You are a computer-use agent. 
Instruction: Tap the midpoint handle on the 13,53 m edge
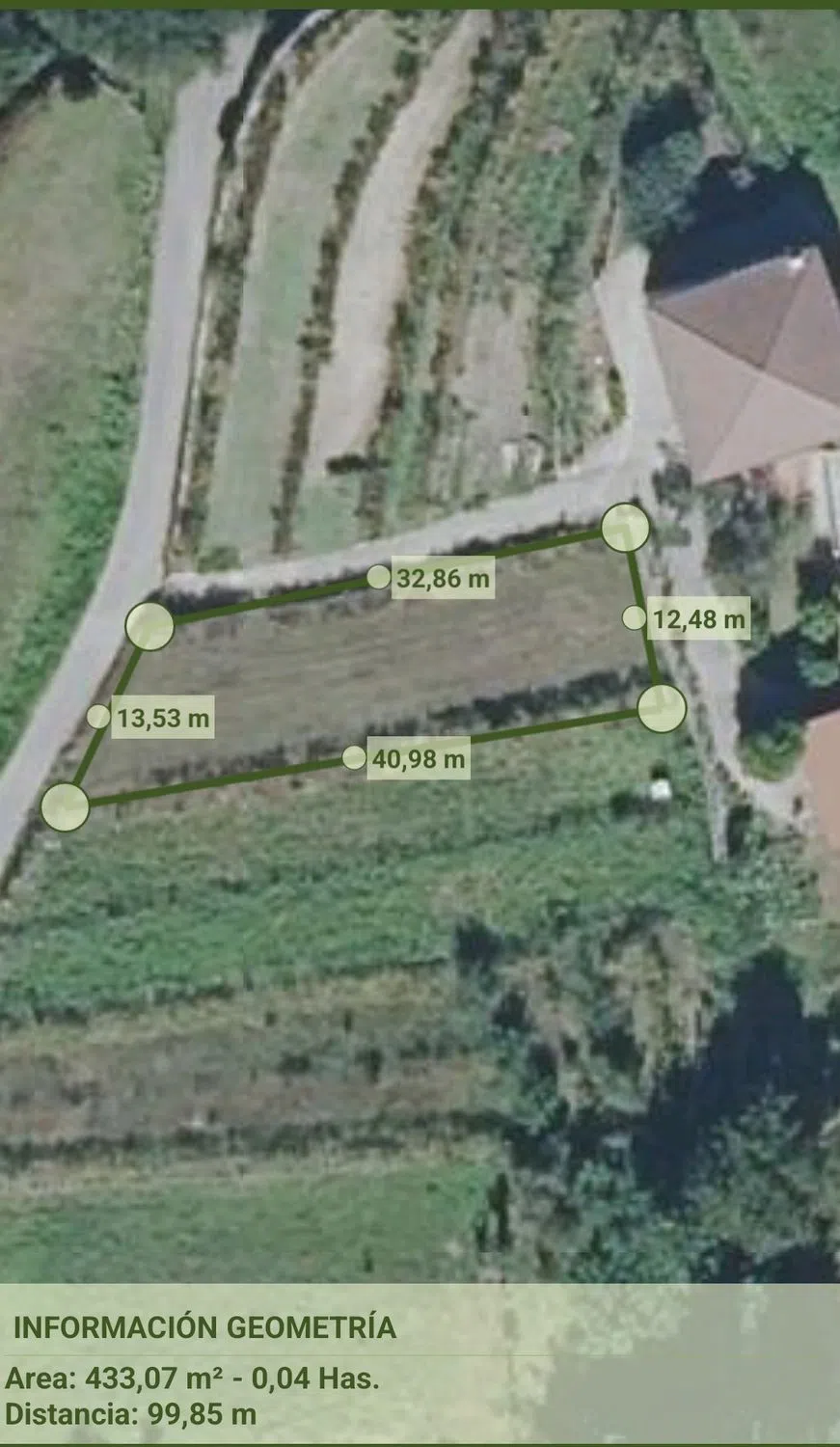tap(98, 716)
